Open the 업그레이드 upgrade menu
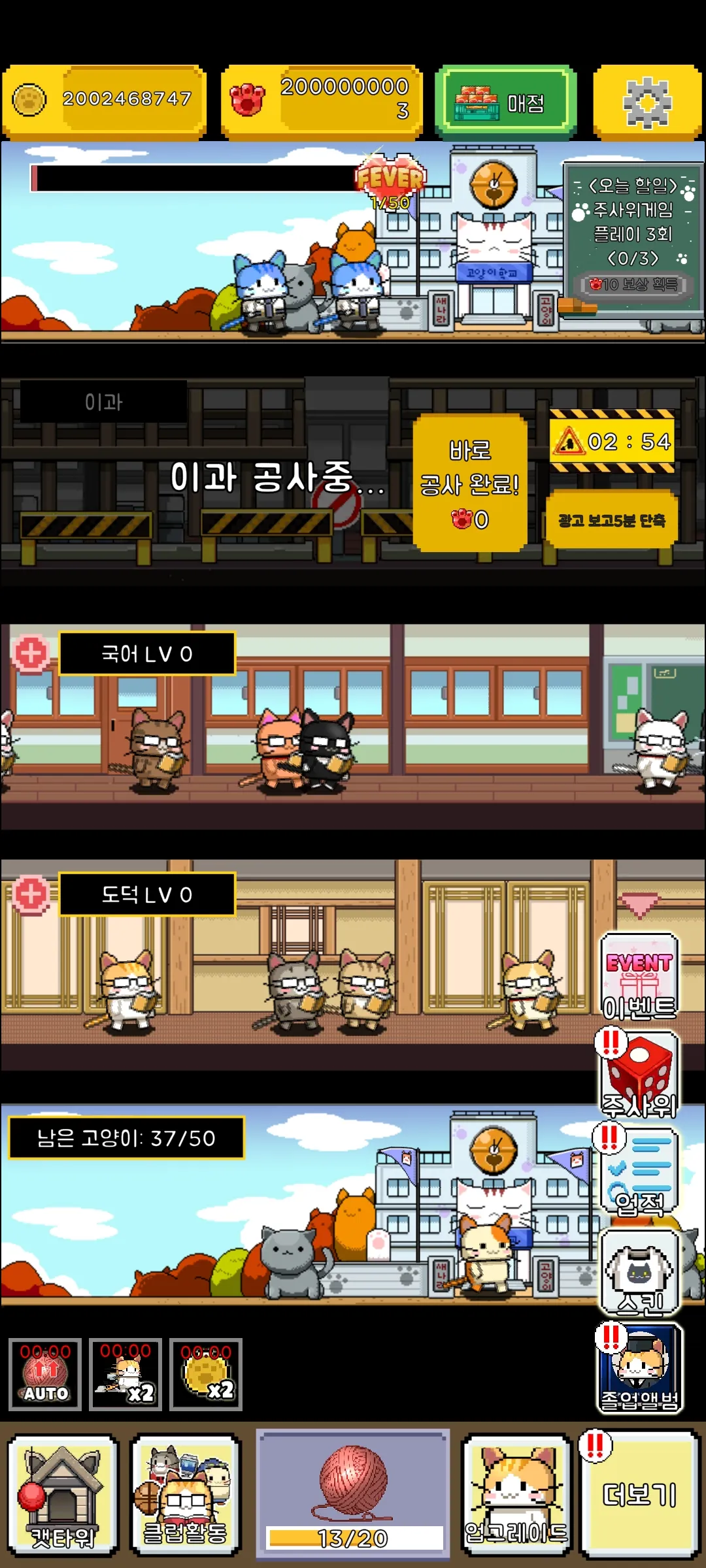Image resolution: width=706 pixels, height=1568 pixels. (x=516, y=1495)
